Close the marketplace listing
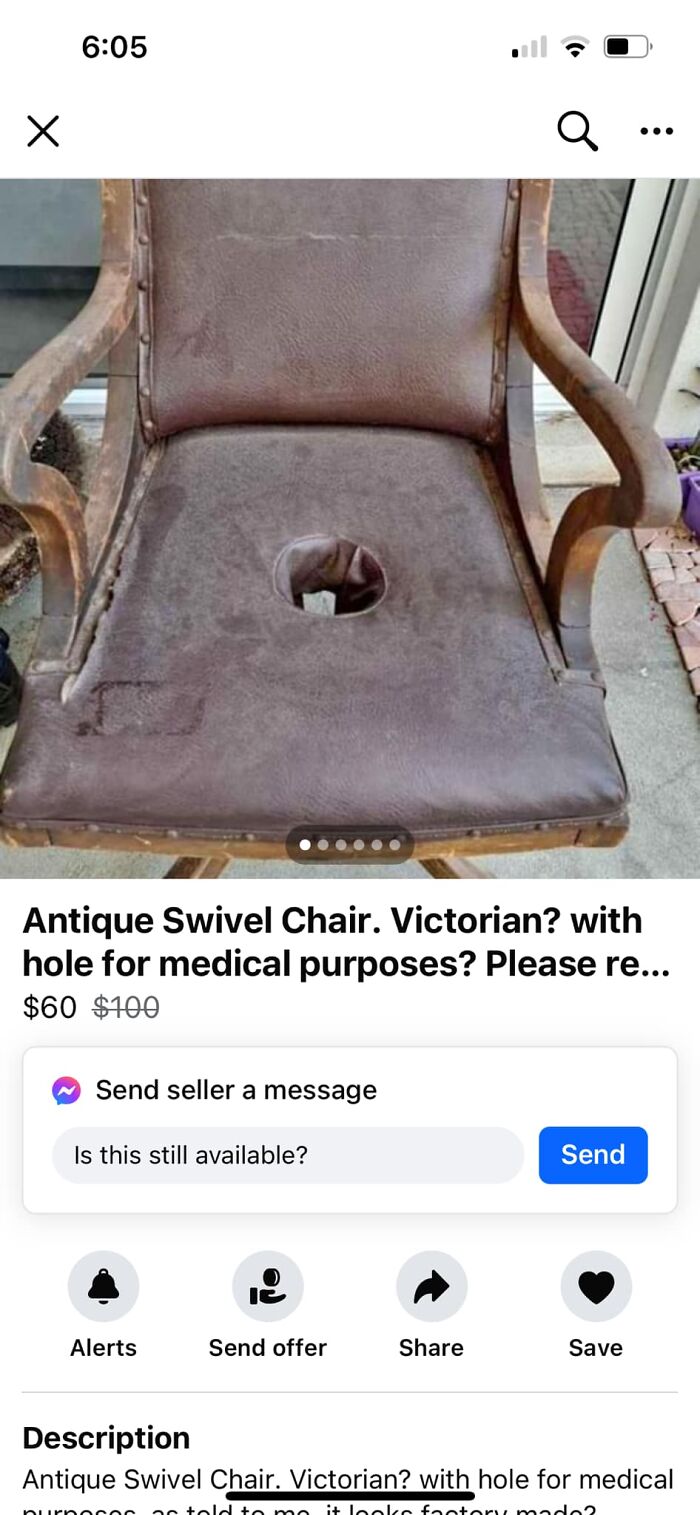 pyautogui.click(x=42, y=131)
